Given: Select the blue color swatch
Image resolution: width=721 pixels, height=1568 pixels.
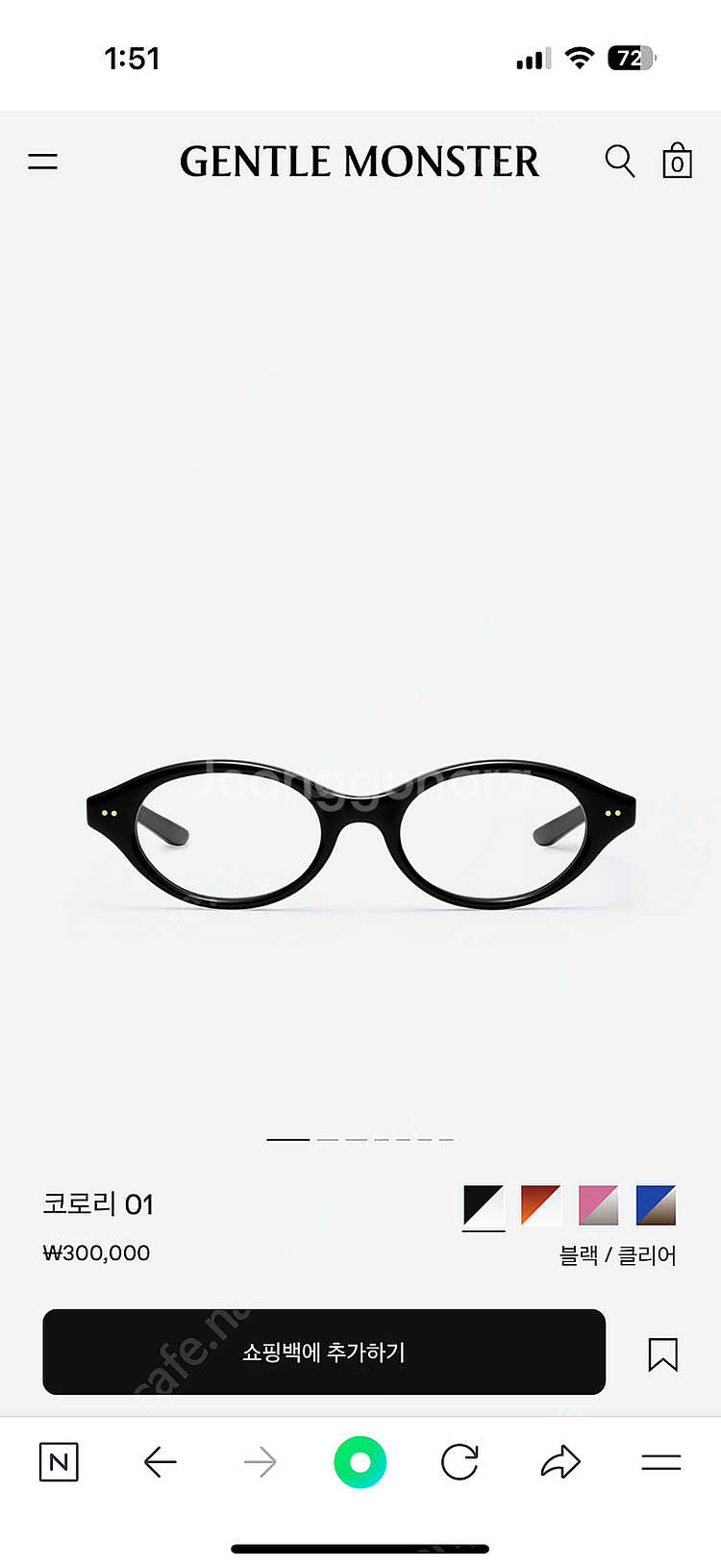Looking at the screenshot, I should click(x=656, y=1205).
